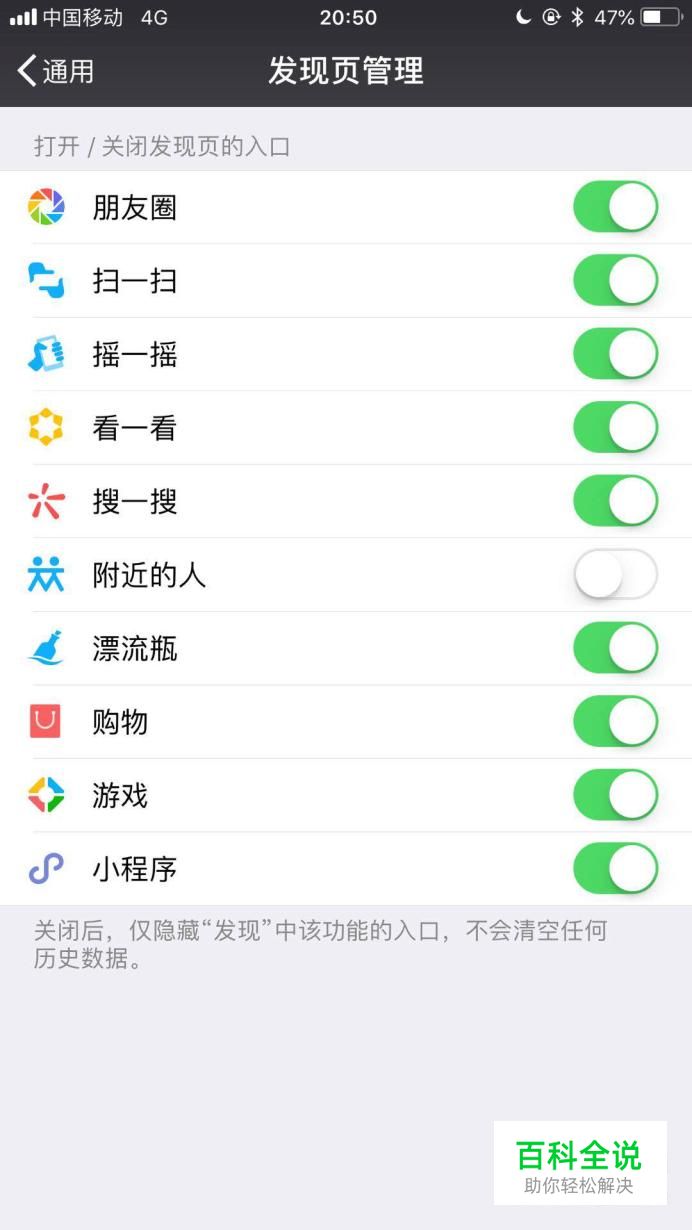Turn off the 朋友圈 switch
The image size is (692, 1230).
(616, 207)
